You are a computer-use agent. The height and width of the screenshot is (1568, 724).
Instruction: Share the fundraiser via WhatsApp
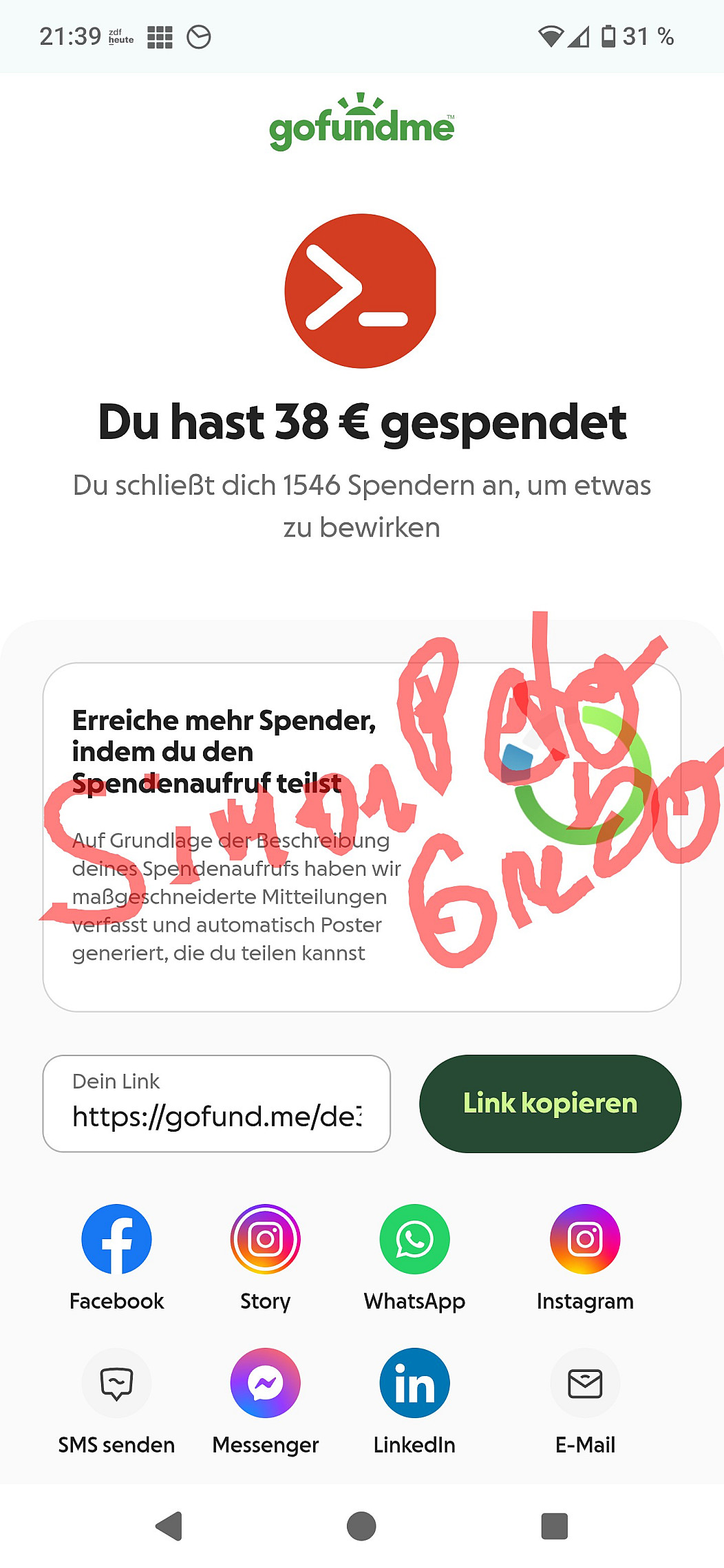pos(414,1239)
